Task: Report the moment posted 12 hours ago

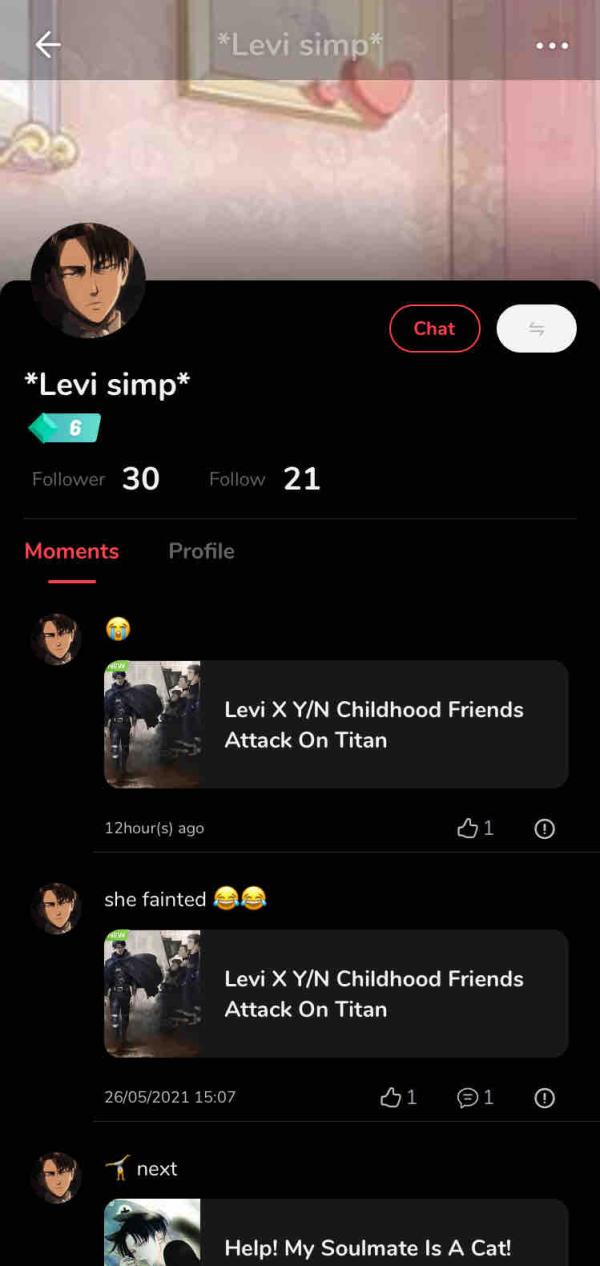Action: tap(544, 828)
